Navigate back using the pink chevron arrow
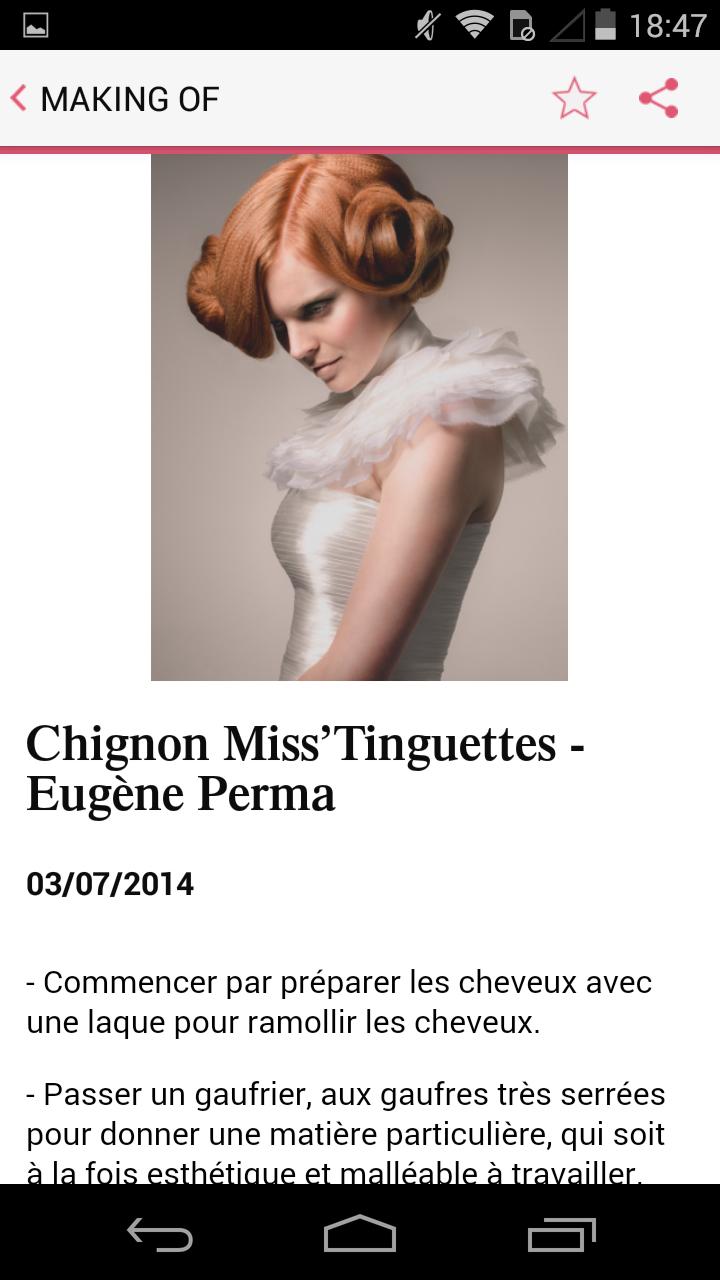Screen dimensions: 720x1280 pos(19,98)
